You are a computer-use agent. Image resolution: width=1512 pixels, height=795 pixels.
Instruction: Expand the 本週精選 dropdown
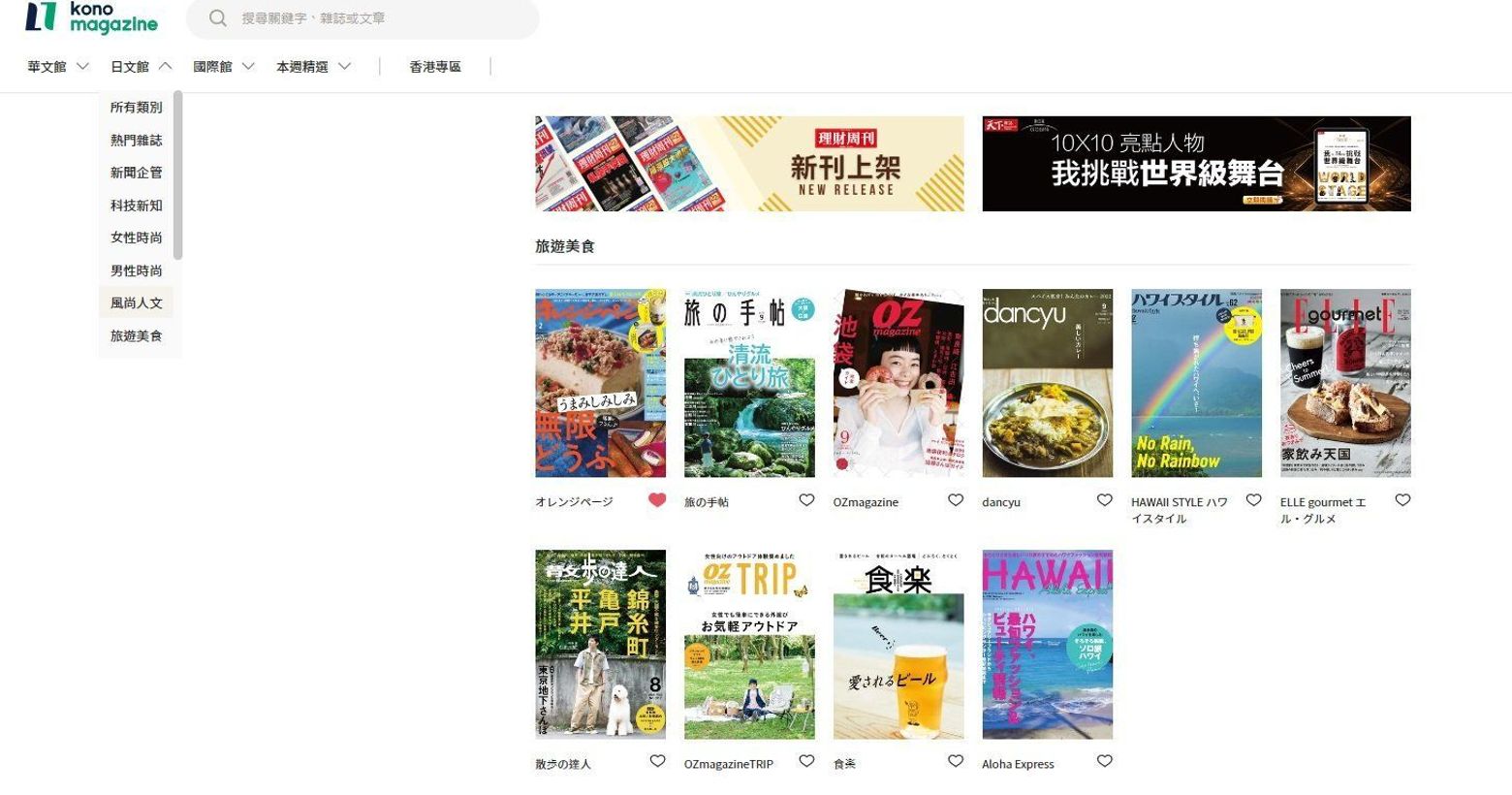(x=313, y=67)
